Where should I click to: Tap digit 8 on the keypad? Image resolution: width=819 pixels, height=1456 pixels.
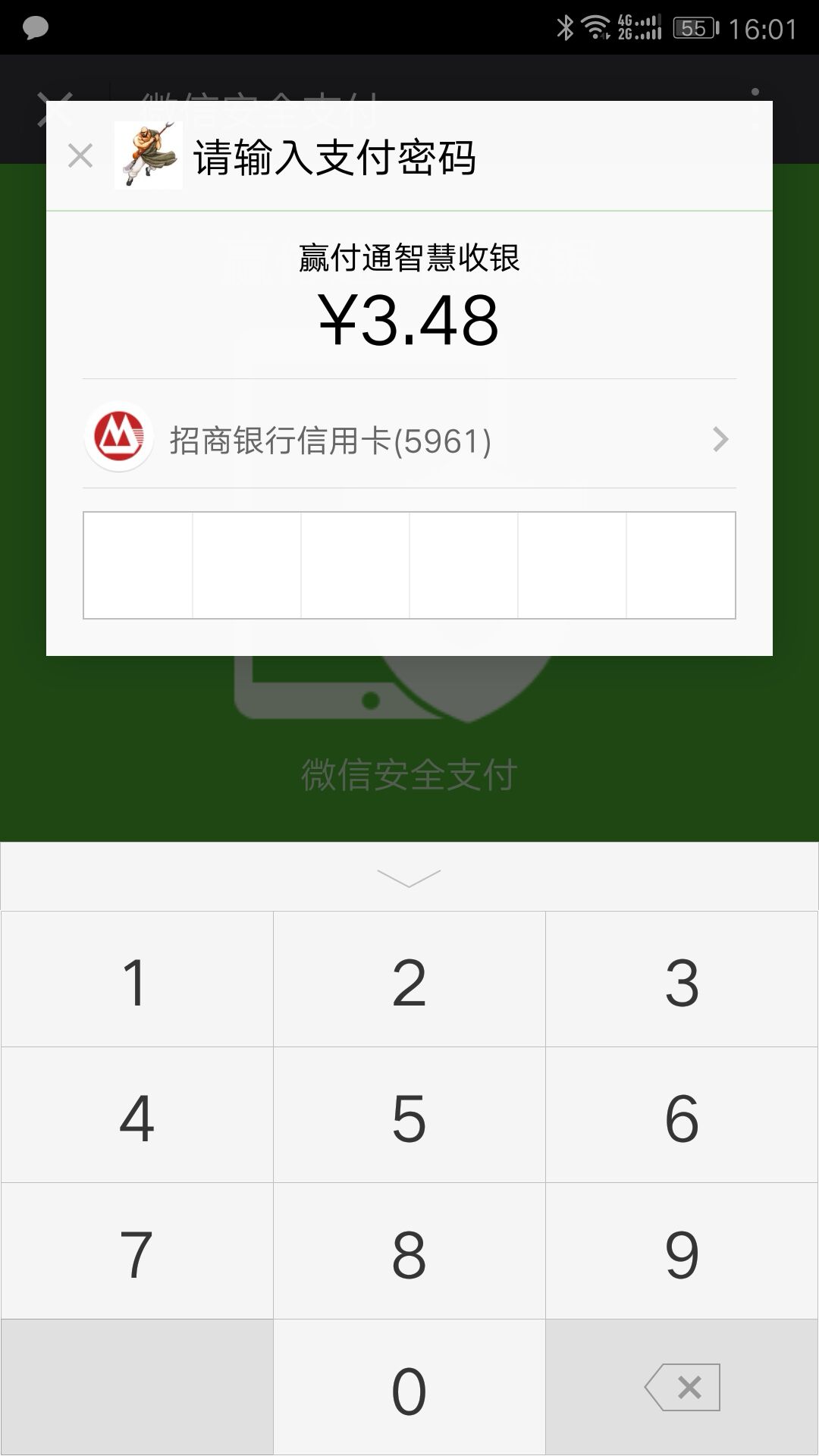[x=409, y=1253]
